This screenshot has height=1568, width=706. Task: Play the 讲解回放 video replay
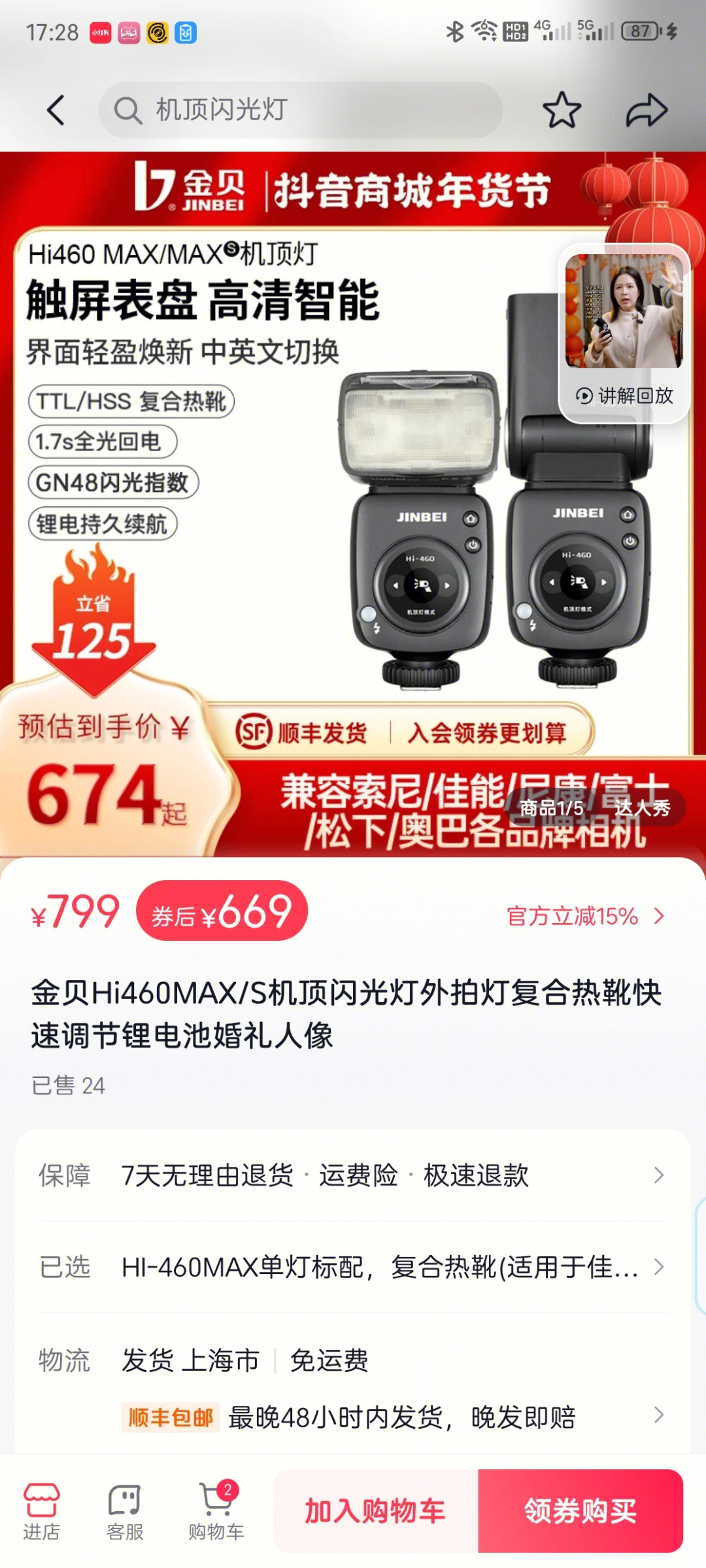coord(624,333)
